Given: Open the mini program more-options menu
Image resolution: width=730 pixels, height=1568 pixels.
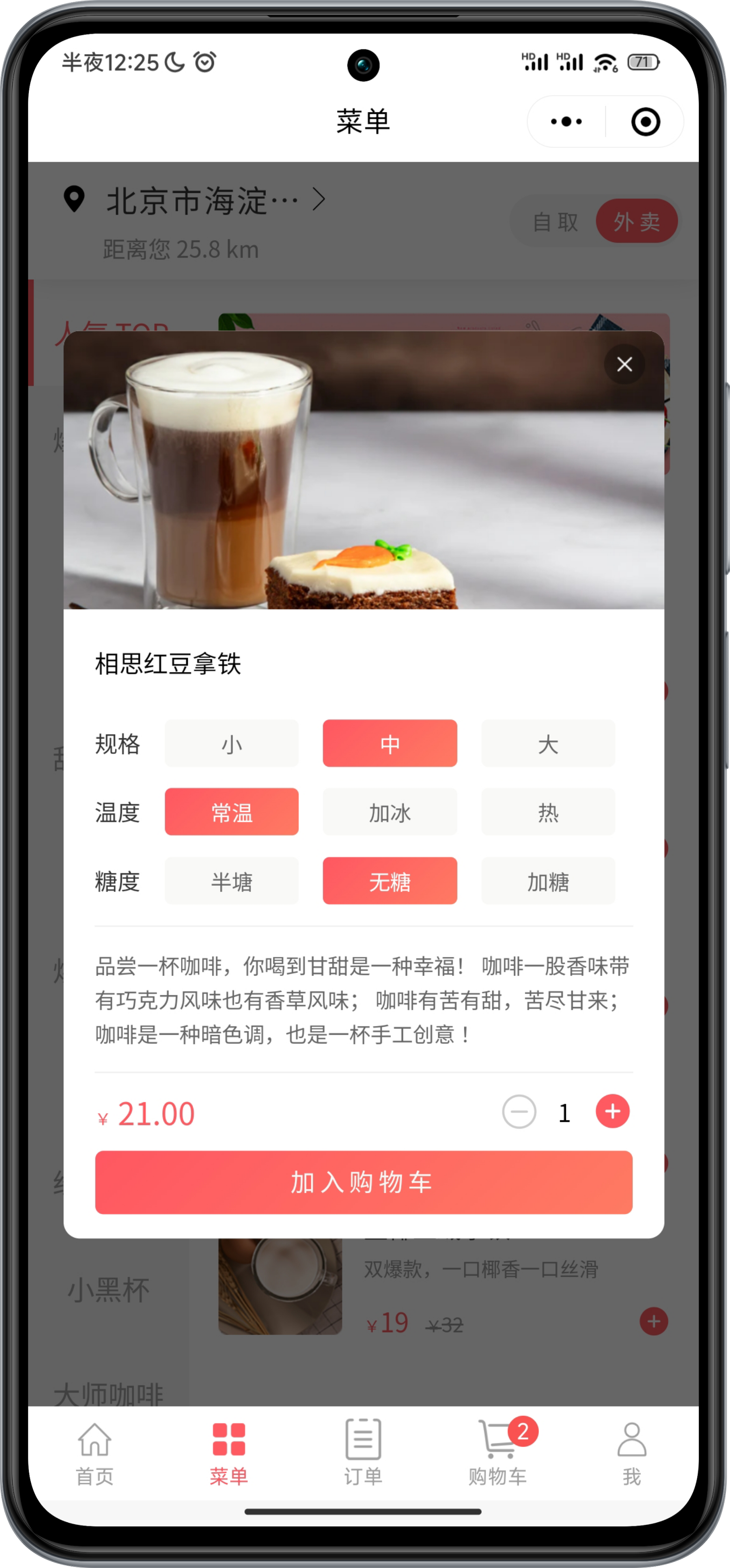Looking at the screenshot, I should coord(566,122).
